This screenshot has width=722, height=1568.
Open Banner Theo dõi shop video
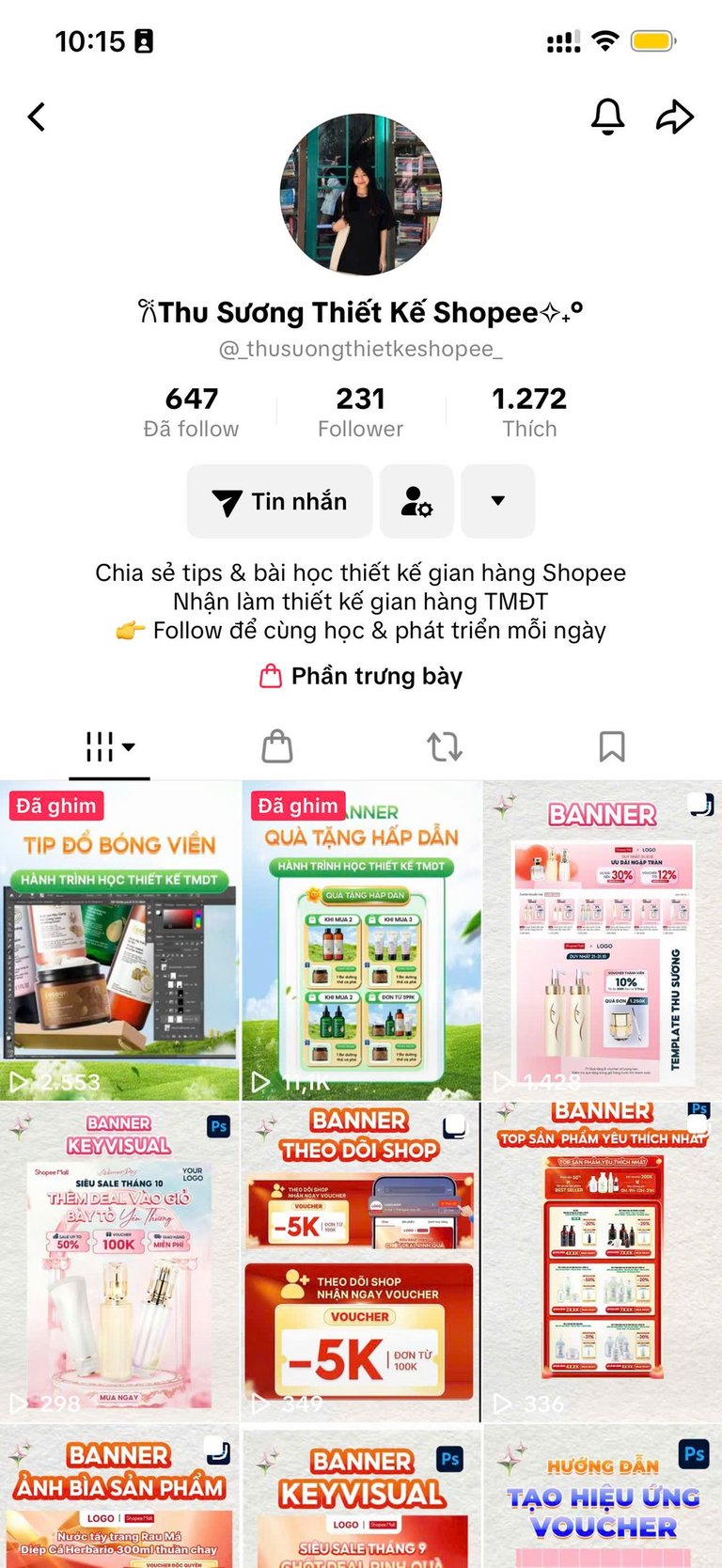click(x=361, y=1262)
